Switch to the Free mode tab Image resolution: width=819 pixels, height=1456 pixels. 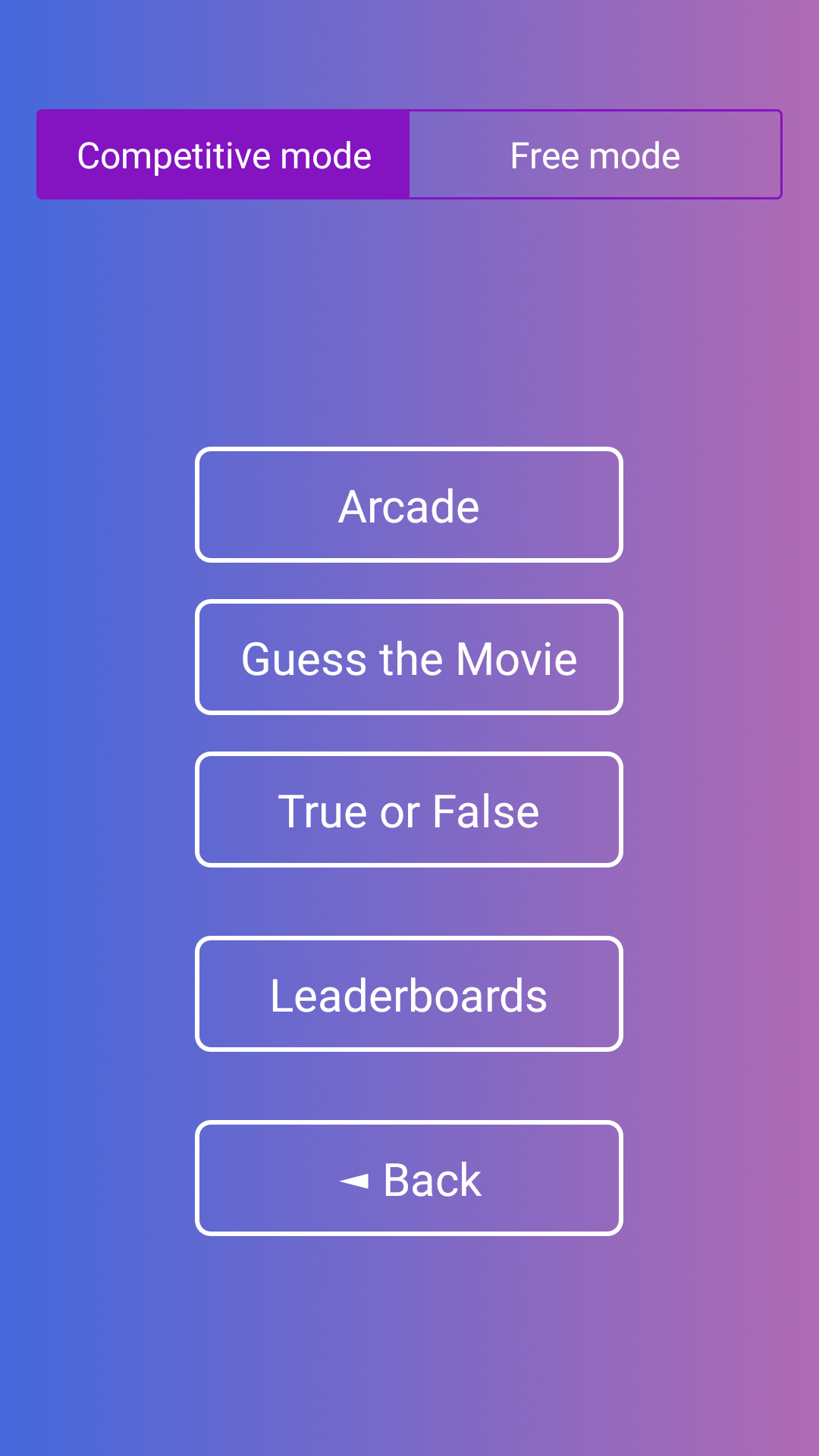[595, 154]
